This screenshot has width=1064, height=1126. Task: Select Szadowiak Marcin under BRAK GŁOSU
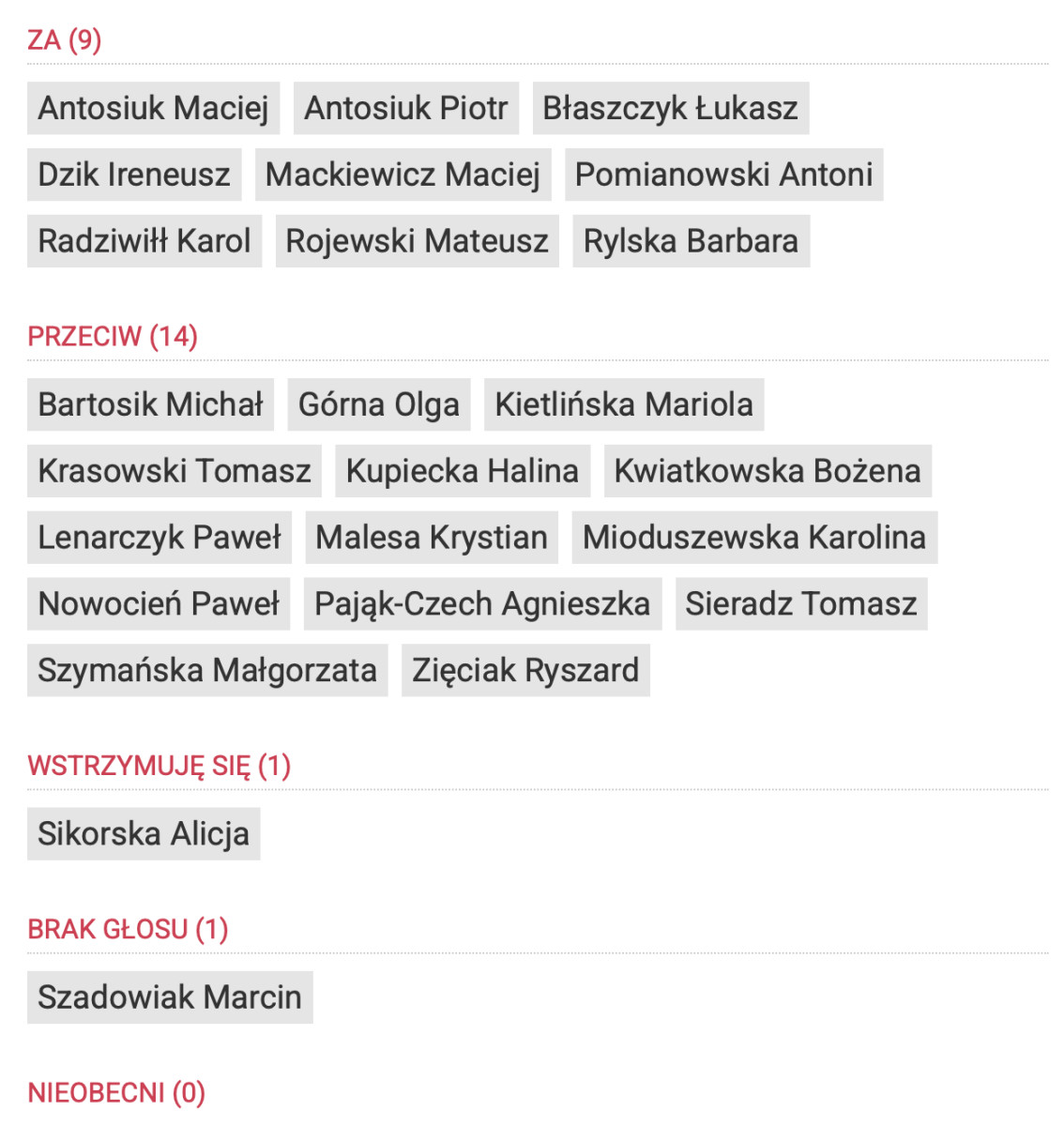(x=169, y=997)
